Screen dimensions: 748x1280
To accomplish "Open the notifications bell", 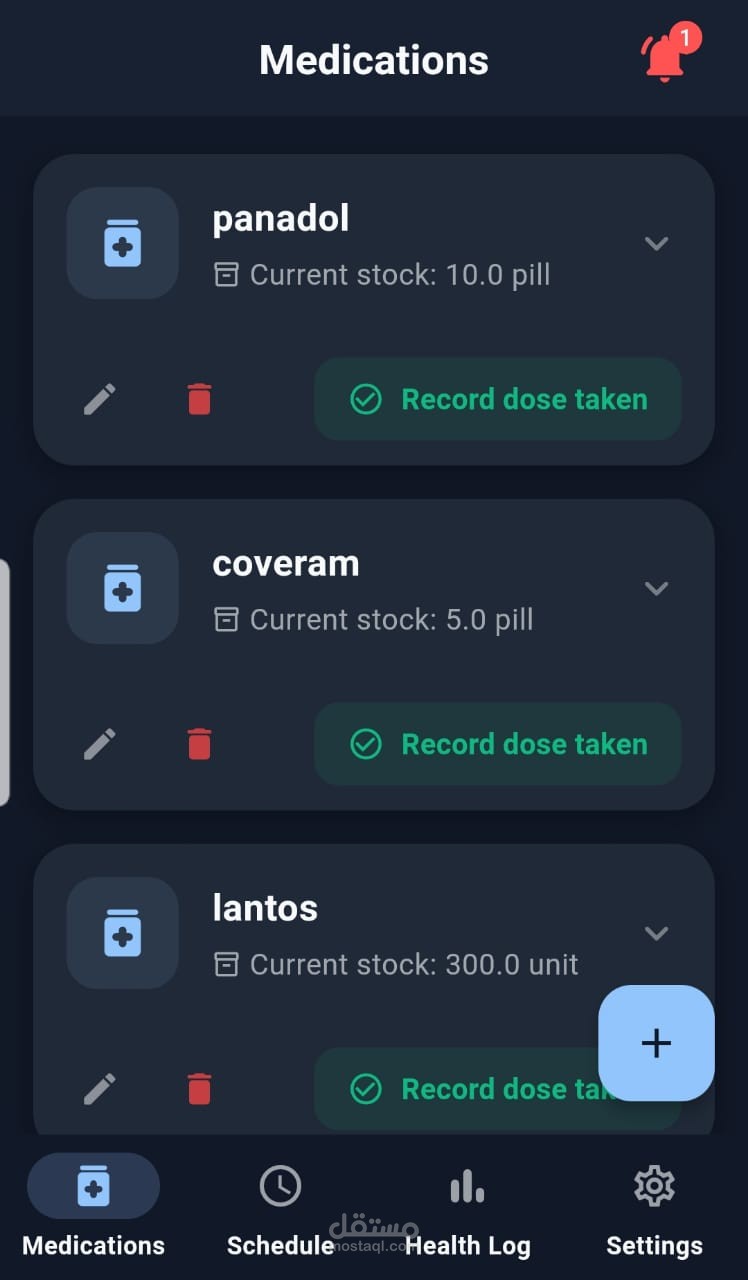I will [666, 56].
